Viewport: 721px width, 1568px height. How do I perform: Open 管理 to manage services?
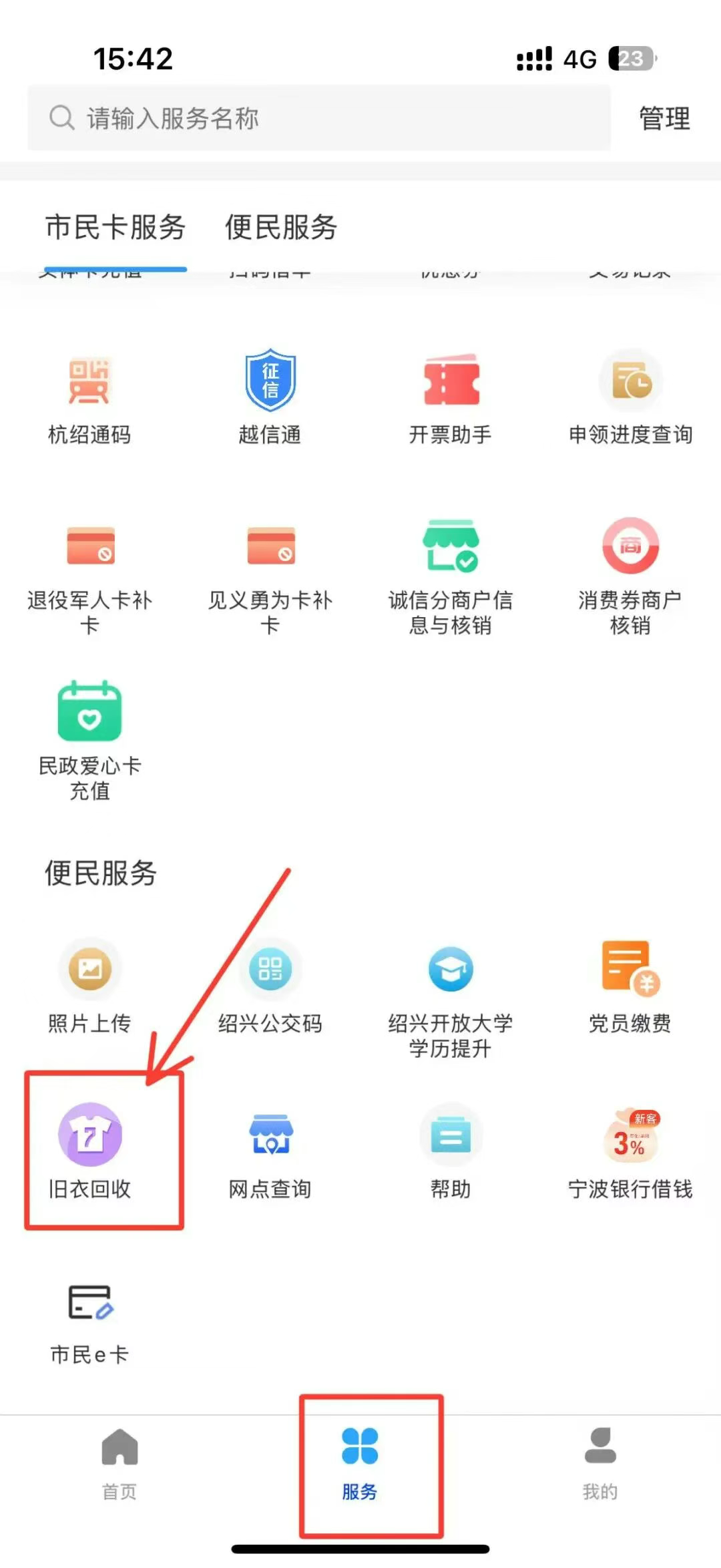click(x=664, y=118)
